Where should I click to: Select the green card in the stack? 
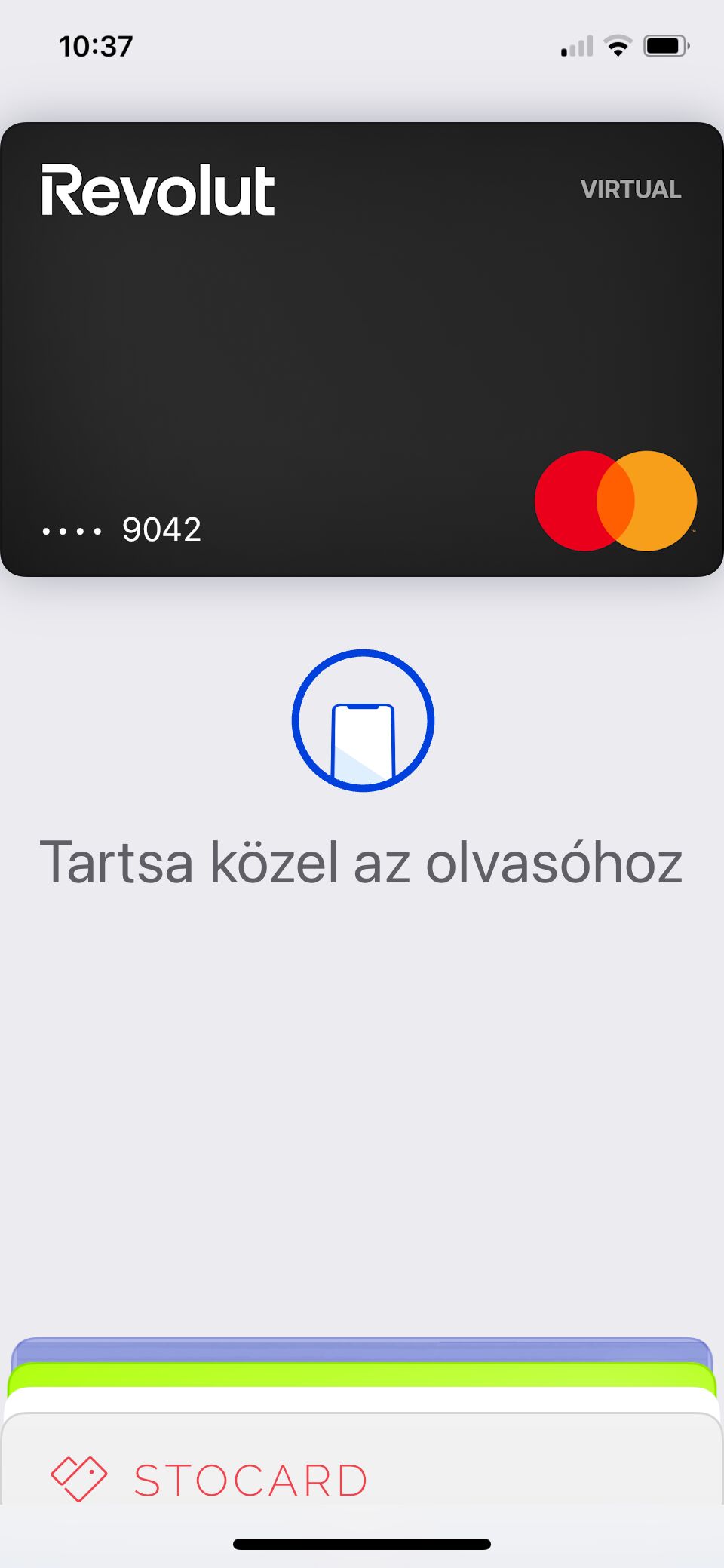pos(362,1375)
